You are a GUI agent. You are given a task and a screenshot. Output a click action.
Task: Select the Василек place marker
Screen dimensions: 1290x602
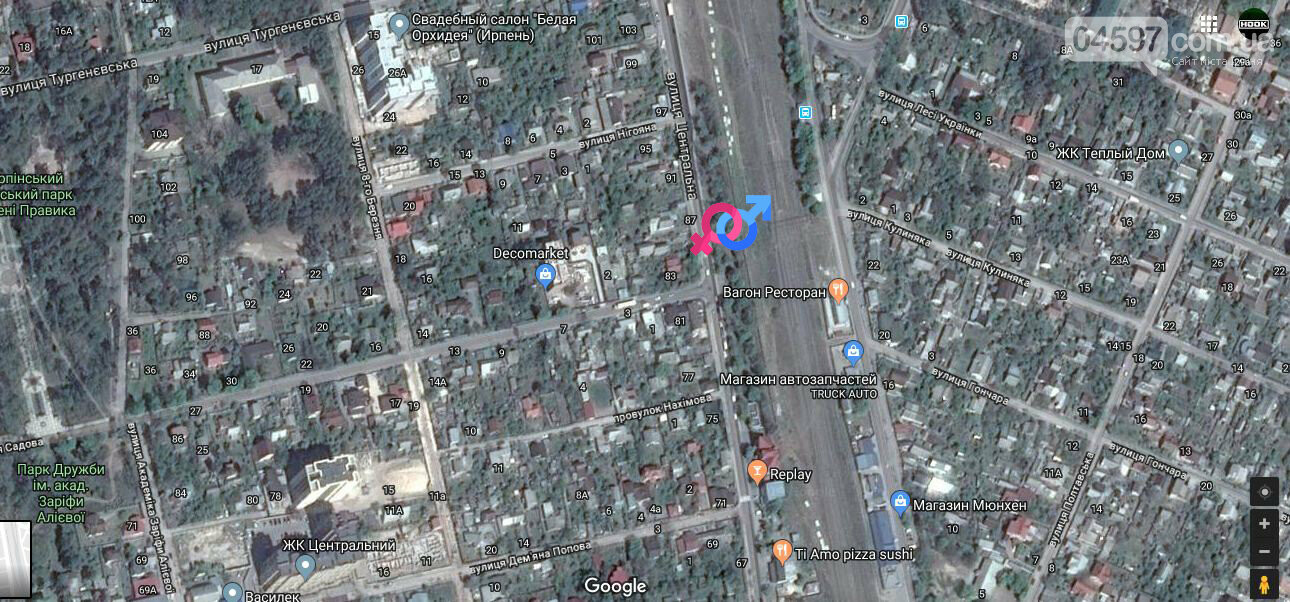click(232, 592)
